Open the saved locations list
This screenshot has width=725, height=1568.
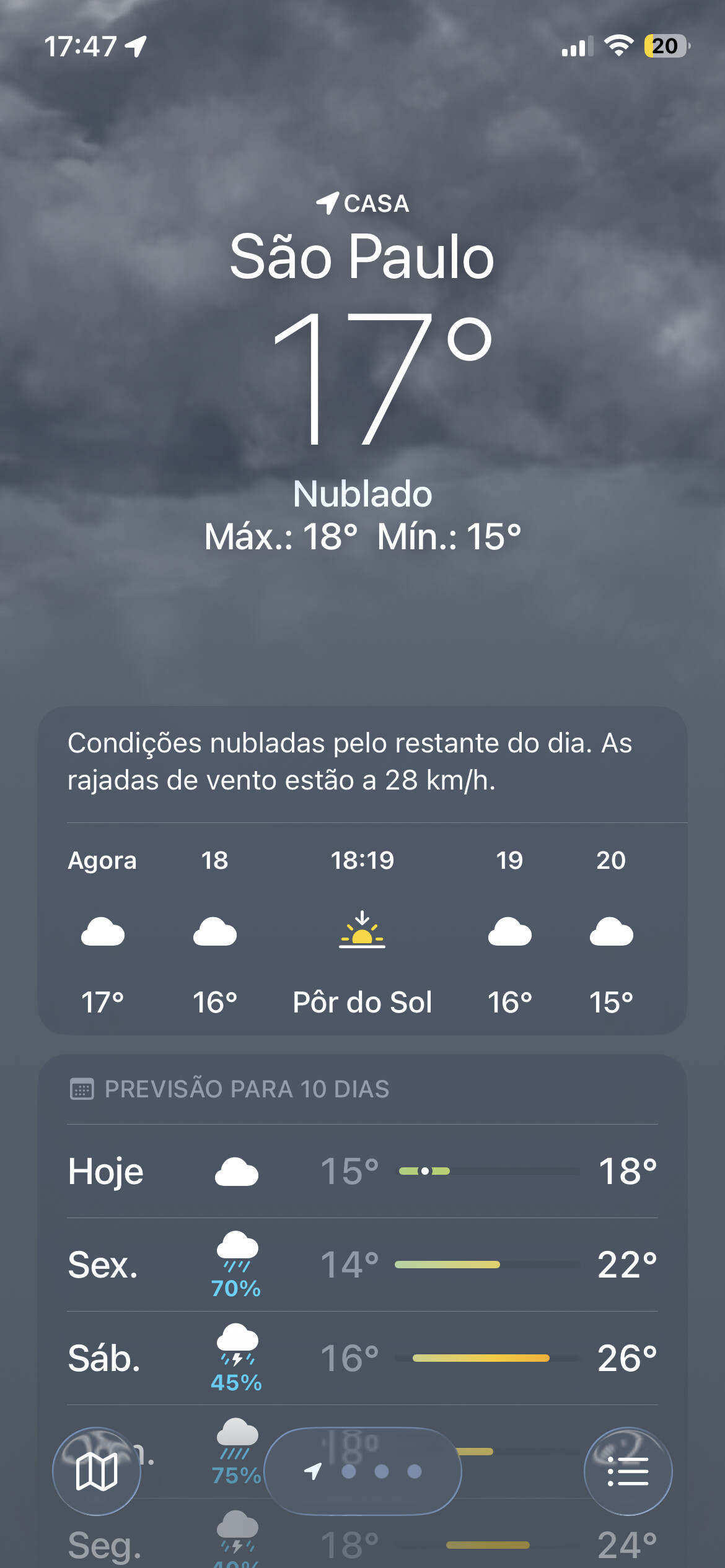point(628,1471)
